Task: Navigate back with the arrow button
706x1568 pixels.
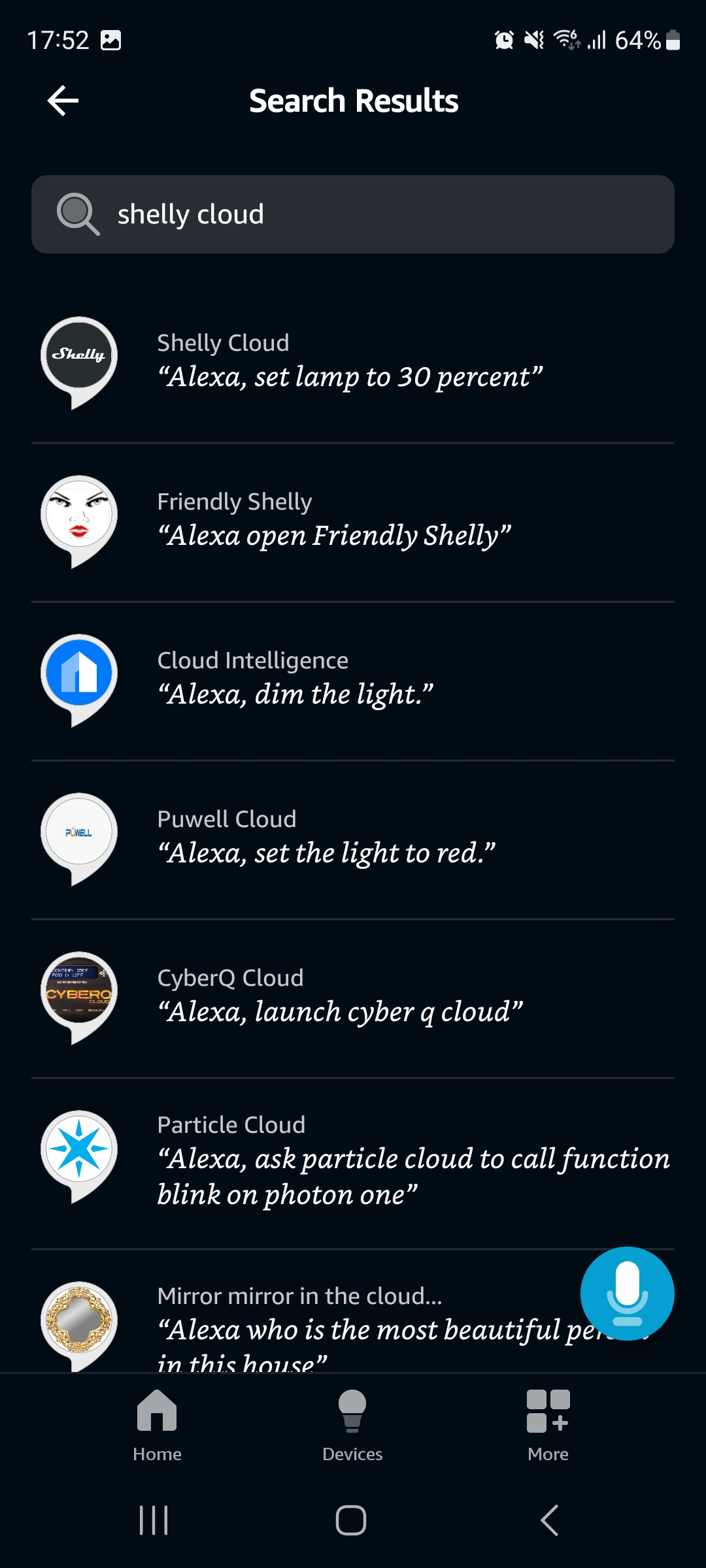Action: 62,101
